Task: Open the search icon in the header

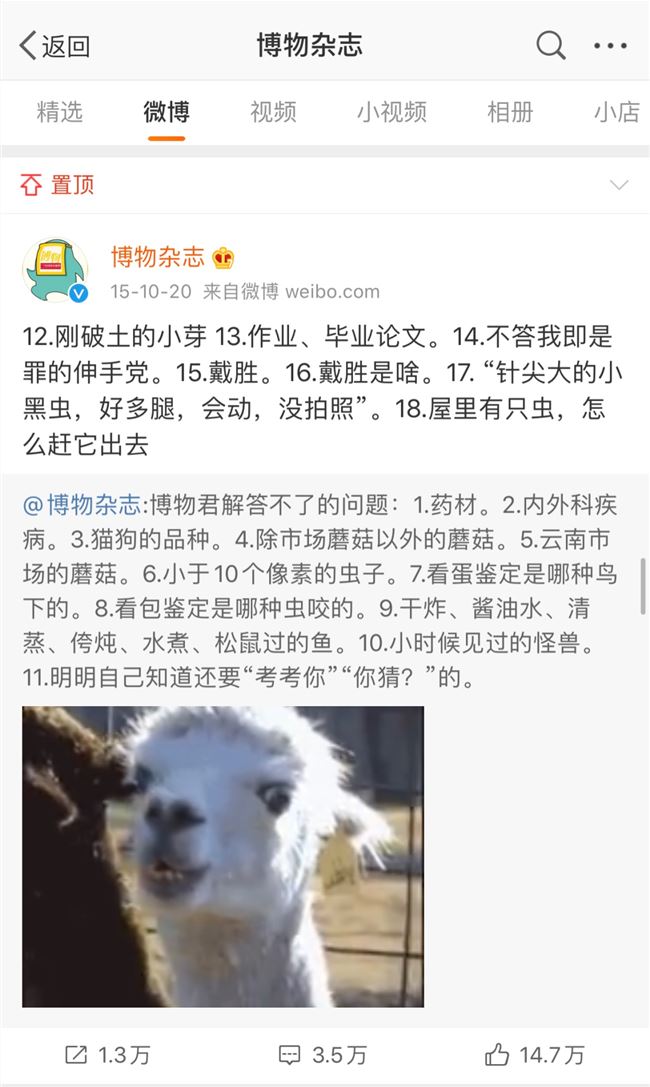Action: click(551, 45)
